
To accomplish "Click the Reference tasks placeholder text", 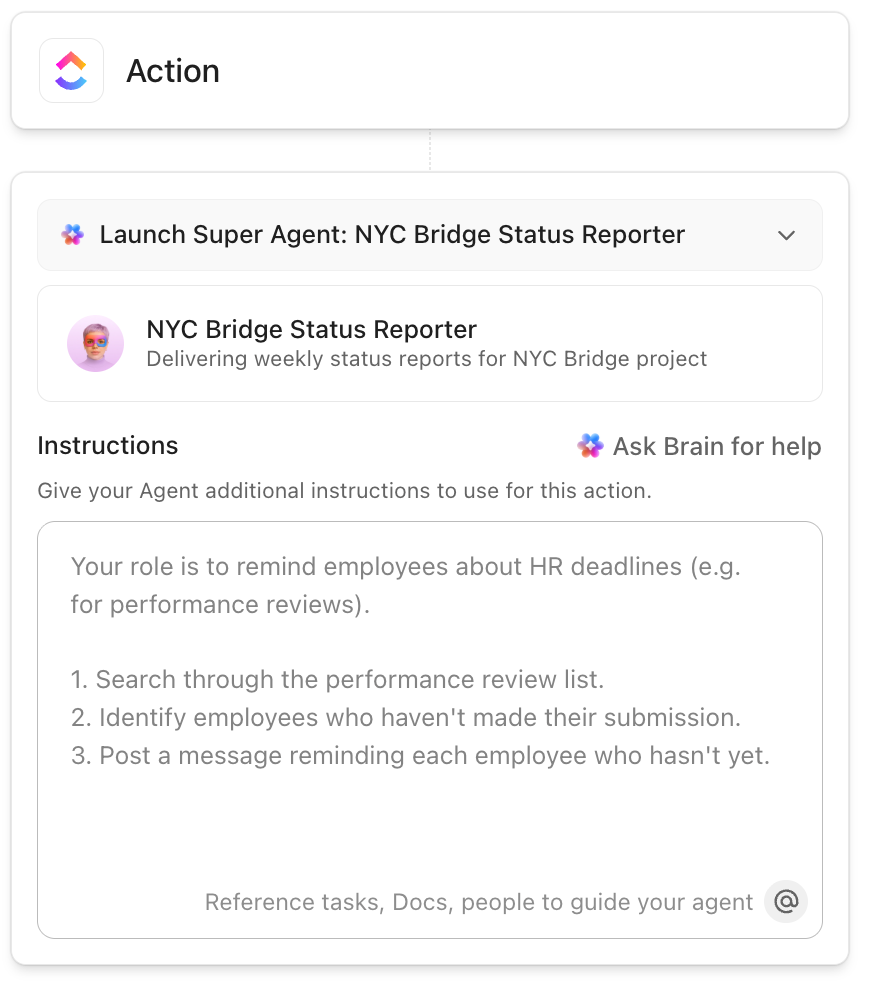I will 478,901.
